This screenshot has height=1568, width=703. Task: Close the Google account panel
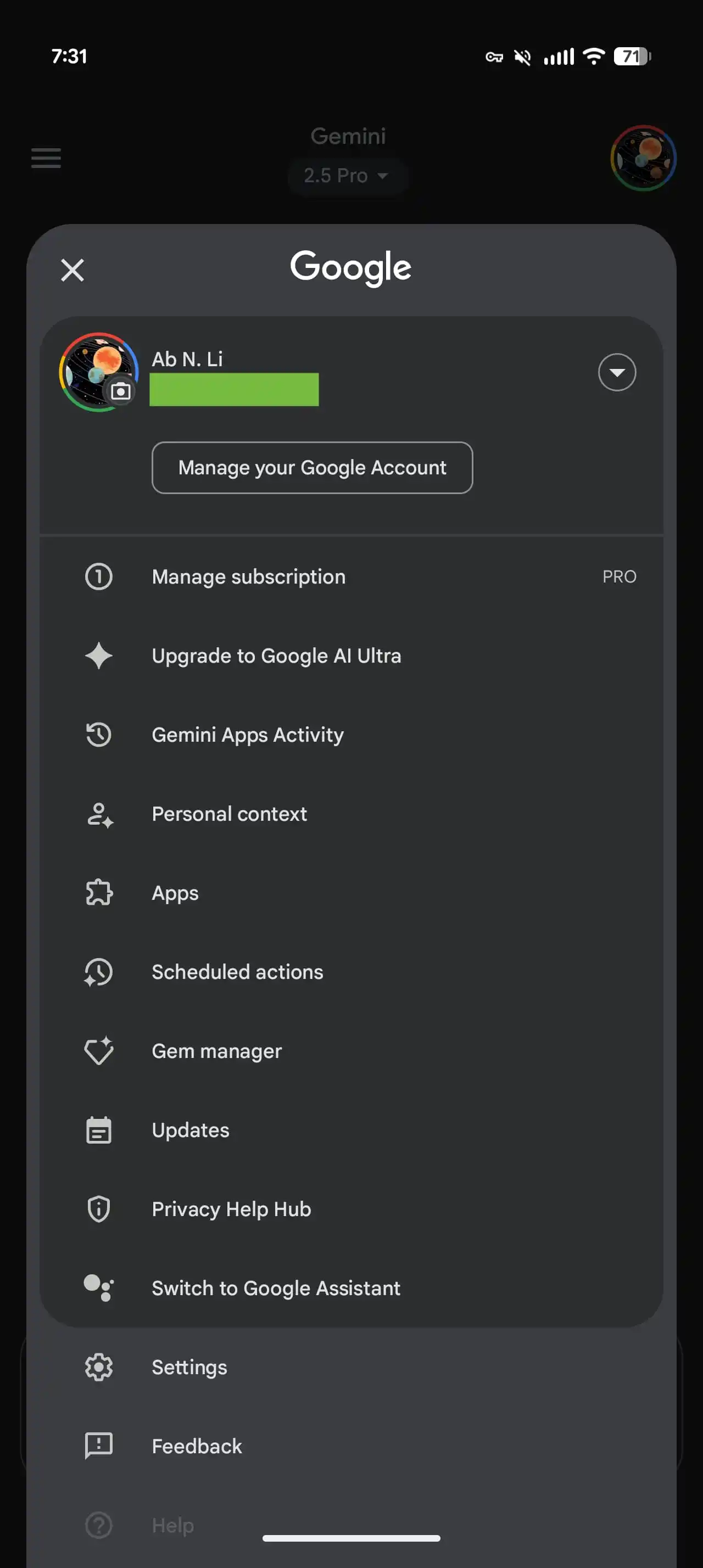pos(72,270)
